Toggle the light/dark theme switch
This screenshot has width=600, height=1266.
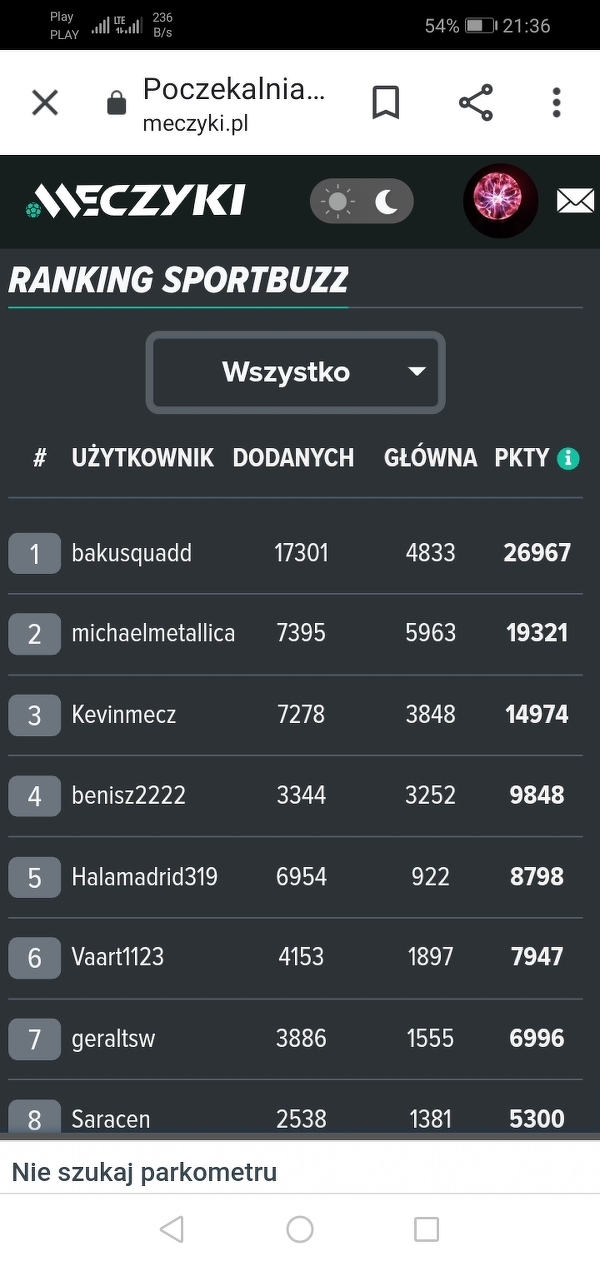pyautogui.click(x=361, y=202)
